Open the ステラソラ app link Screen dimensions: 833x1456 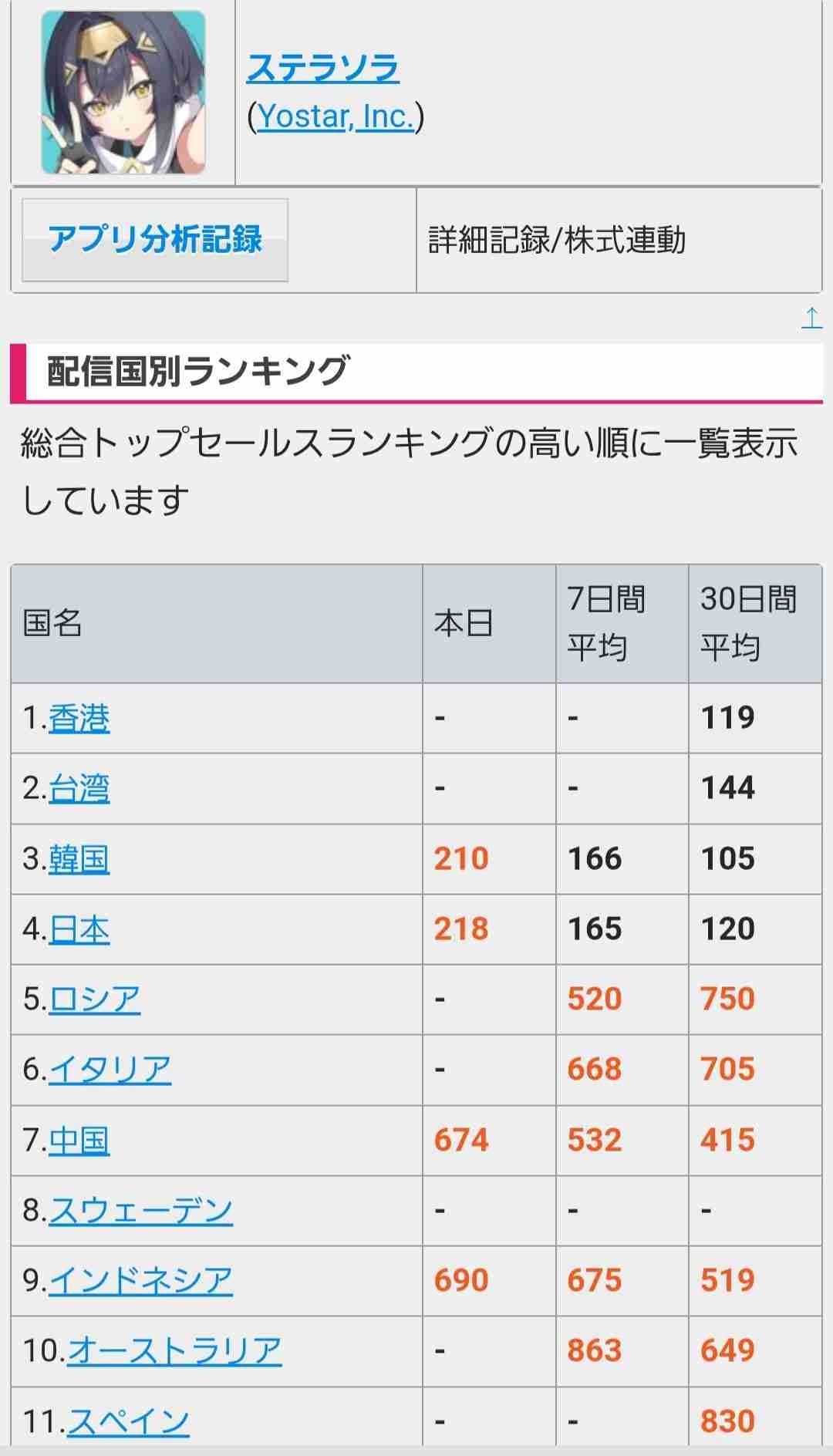coord(322,68)
